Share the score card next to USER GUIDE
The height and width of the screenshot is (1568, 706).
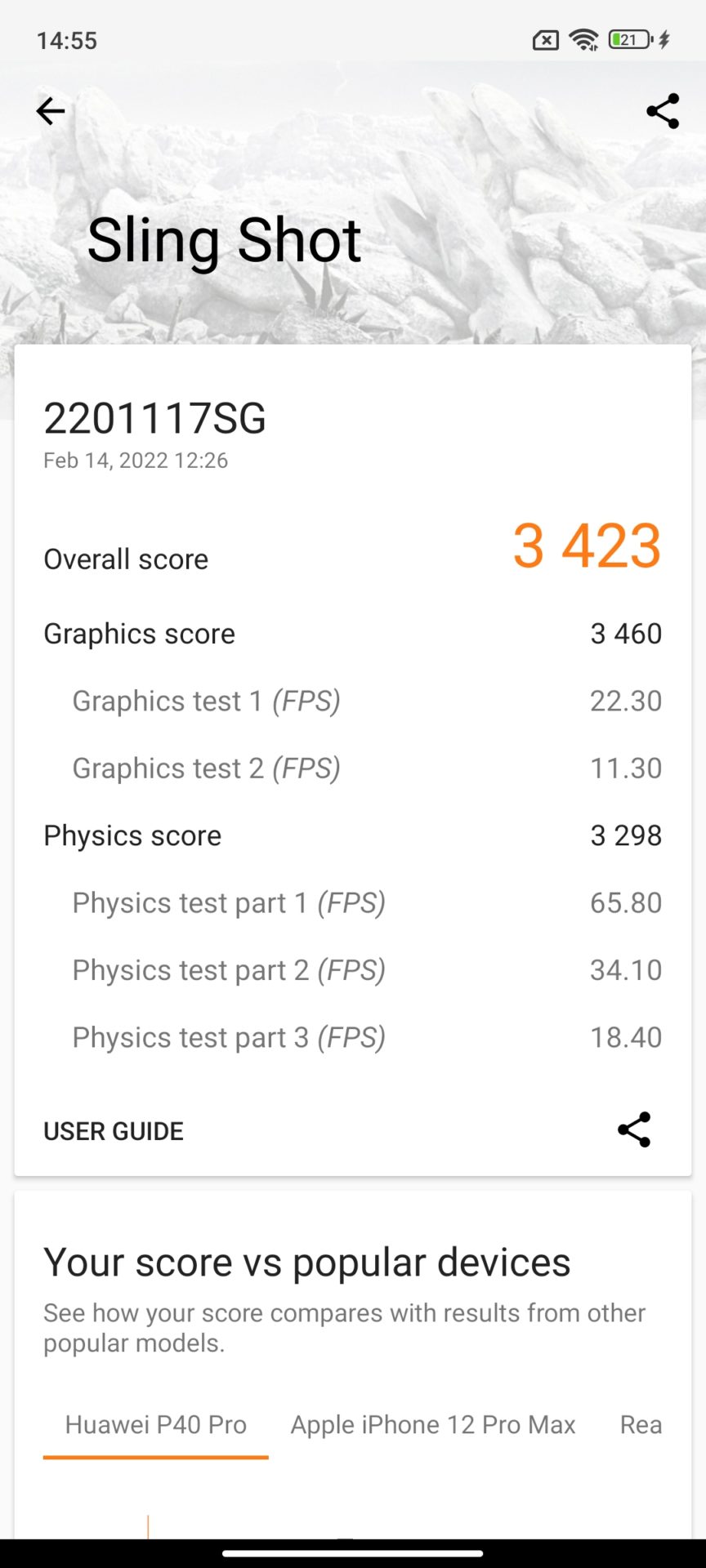tap(634, 1130)
